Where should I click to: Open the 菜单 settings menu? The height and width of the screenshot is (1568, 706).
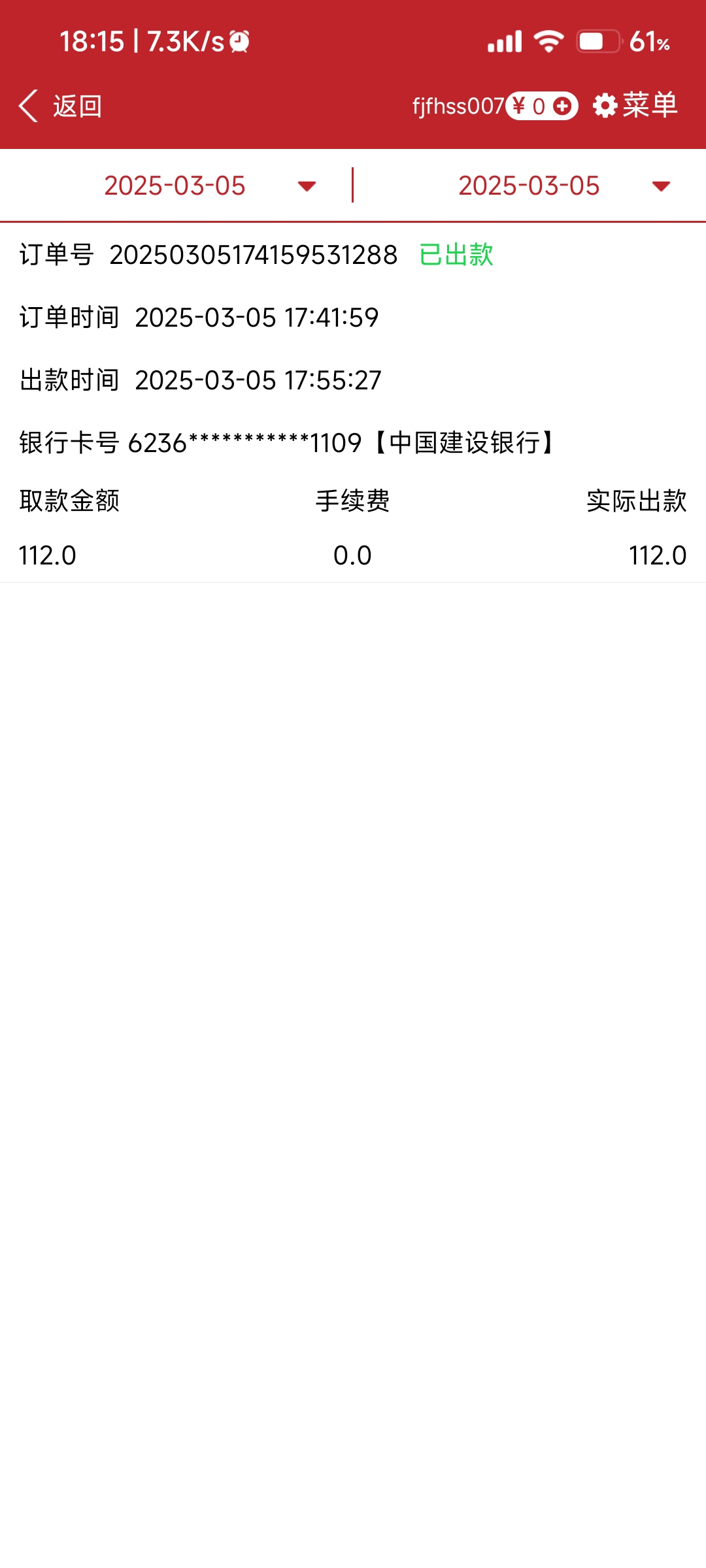click(x=635, y=106)
